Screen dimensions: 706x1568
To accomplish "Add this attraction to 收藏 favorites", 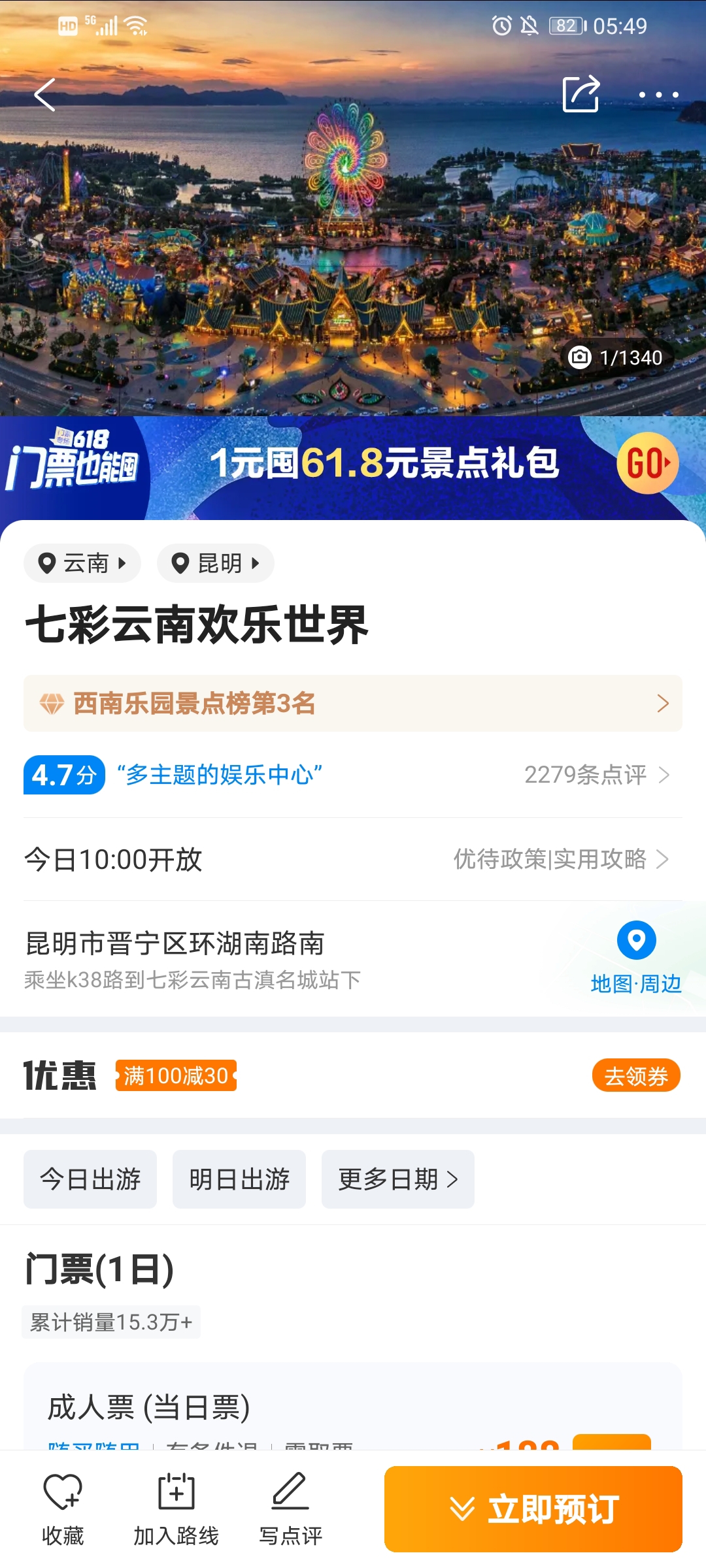I will pyautogui.click(x=63, y=1509).
